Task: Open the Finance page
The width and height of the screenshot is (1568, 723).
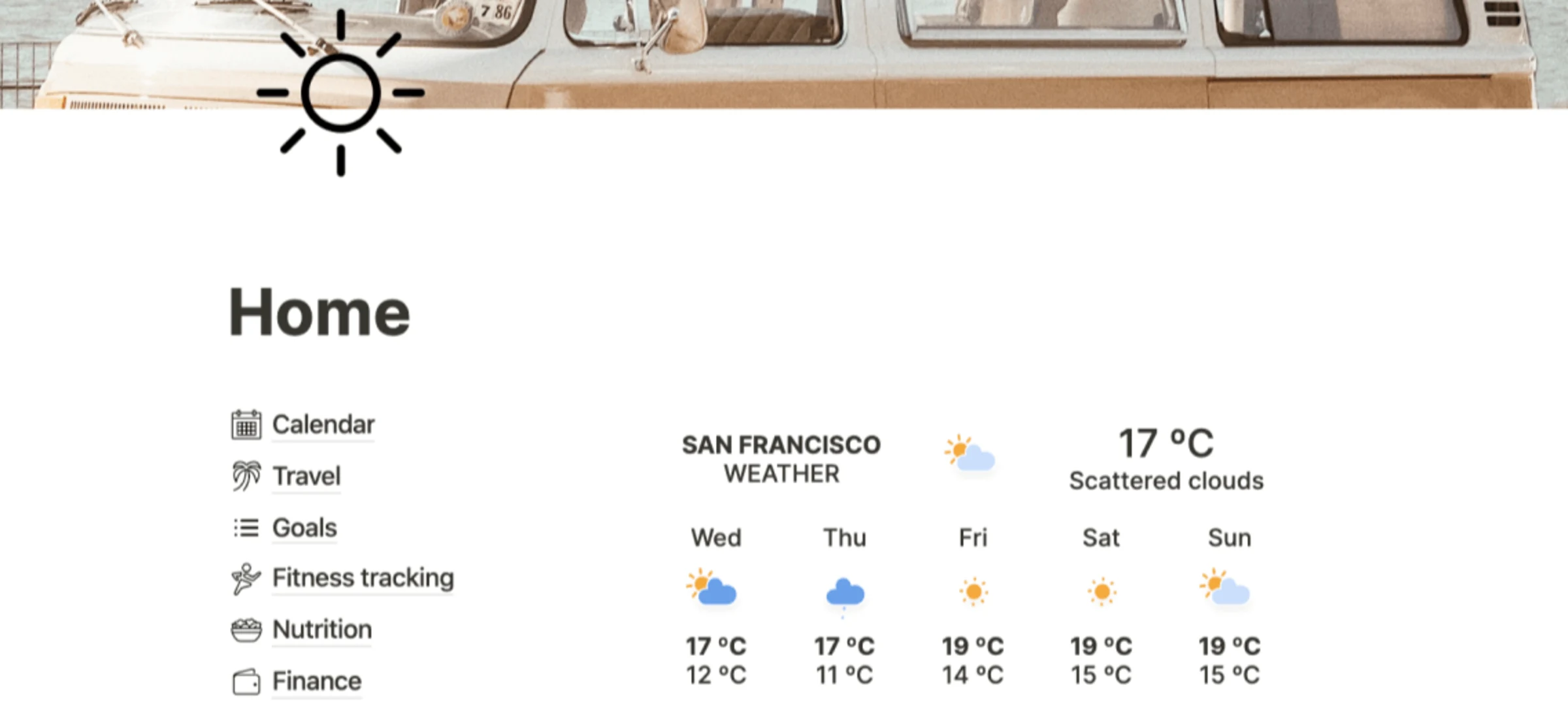Action: coord(316,681)
